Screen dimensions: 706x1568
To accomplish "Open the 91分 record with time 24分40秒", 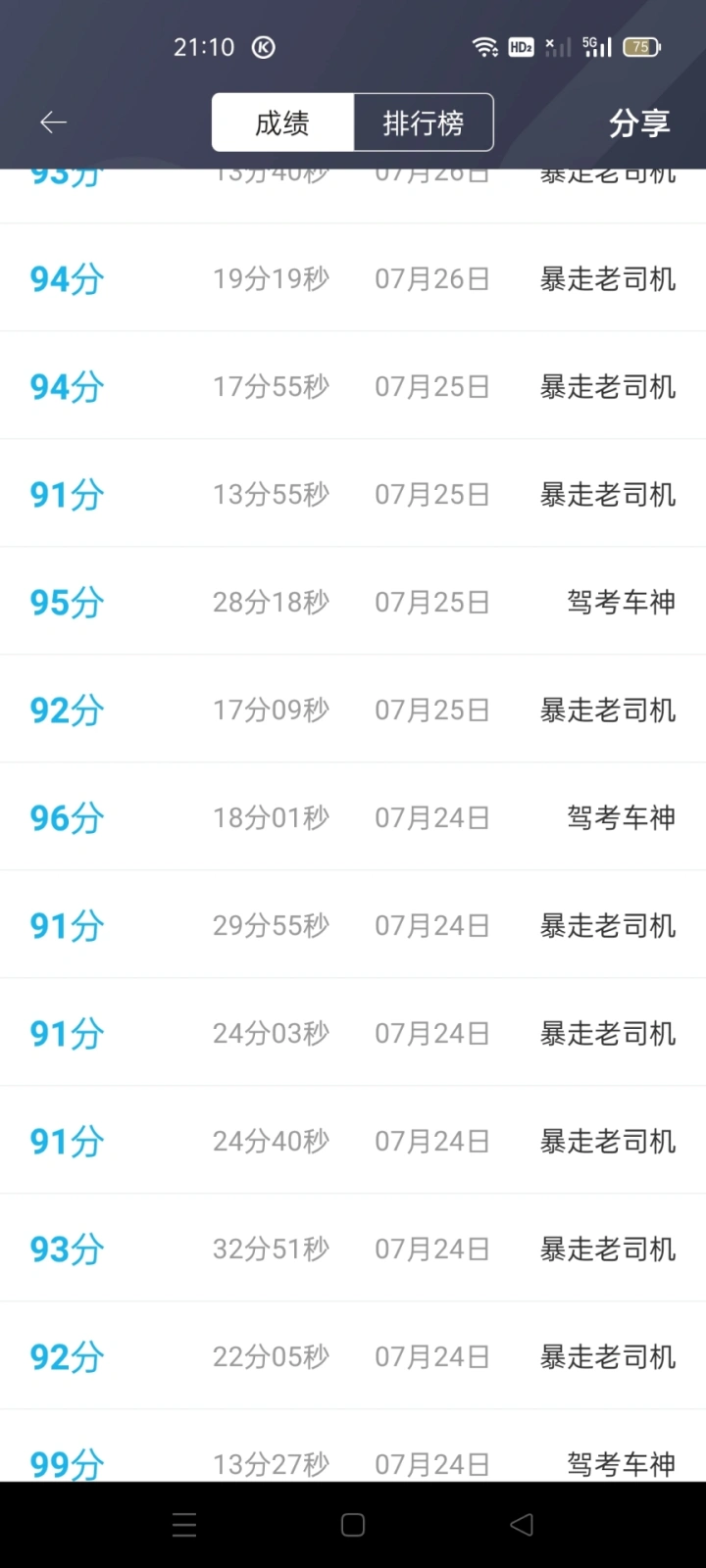I will pyautogui.click(x=353, y=1141).
